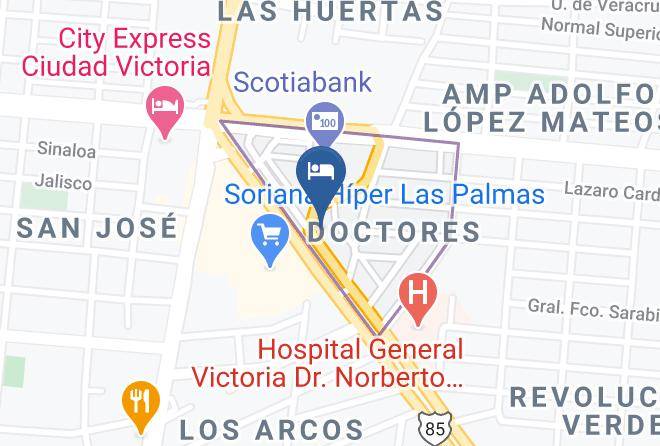Select the dark blue hotel pin
This screenshot has height=446, width=660.
click(321, 181)
